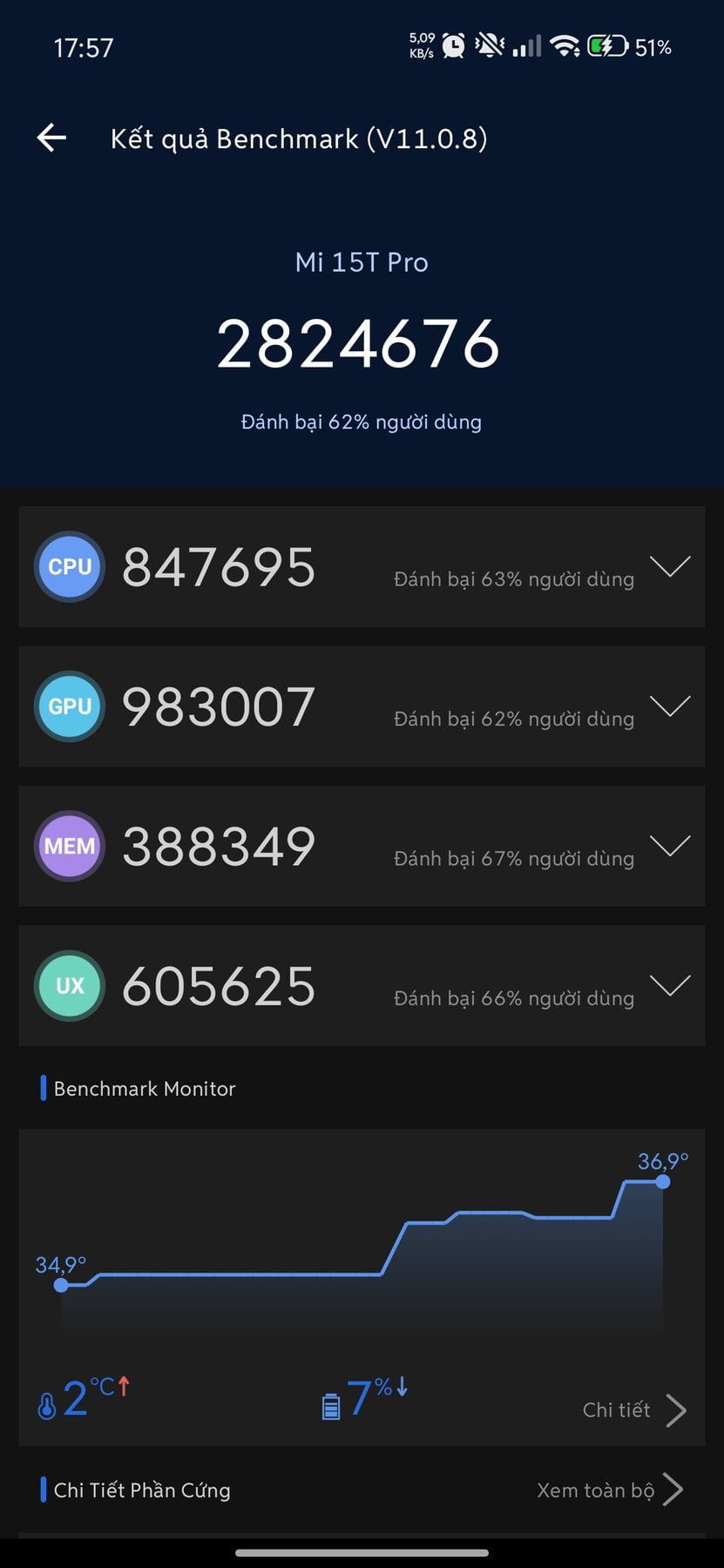
Task: Expand the CPU score details
Action: [x=670, y=566]
